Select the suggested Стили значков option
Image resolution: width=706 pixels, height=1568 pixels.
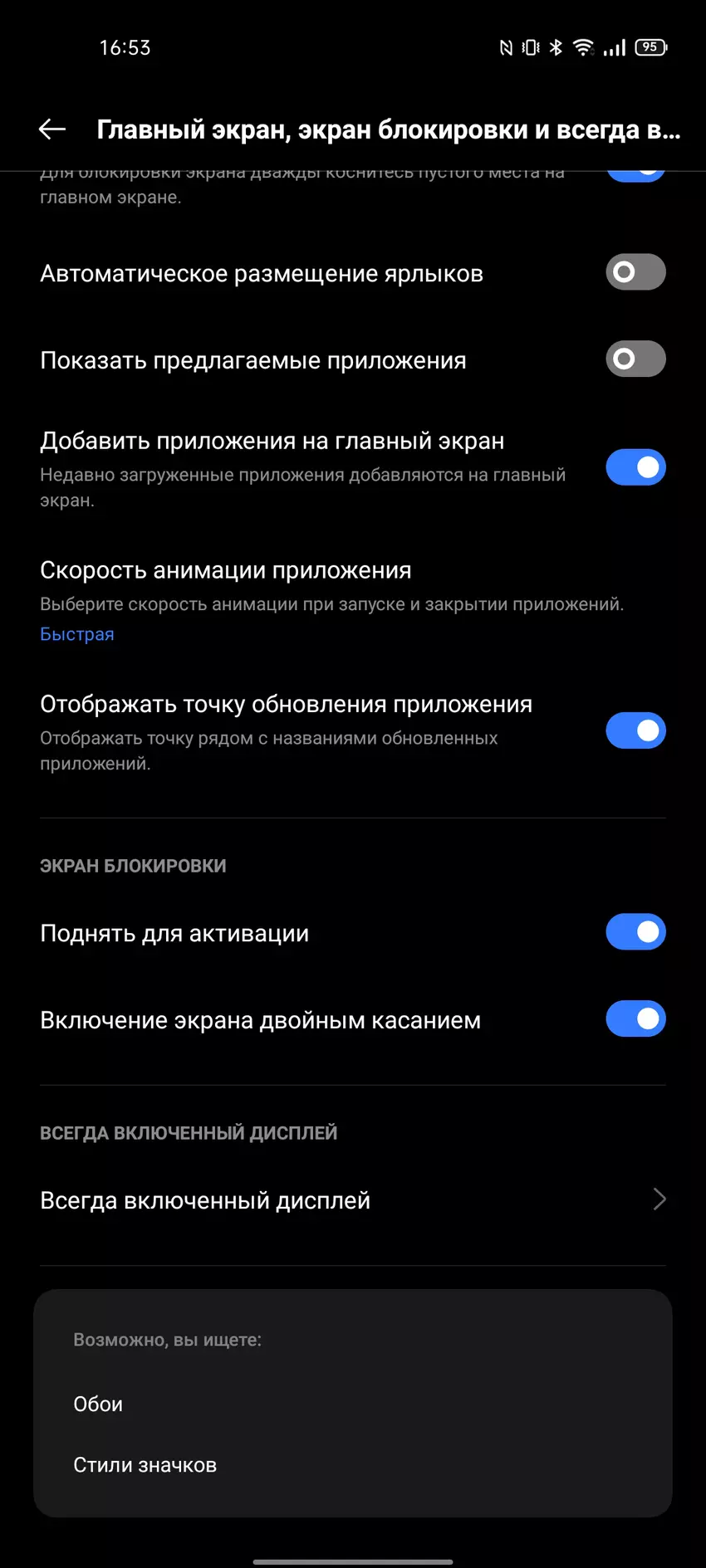(145, 1465)
